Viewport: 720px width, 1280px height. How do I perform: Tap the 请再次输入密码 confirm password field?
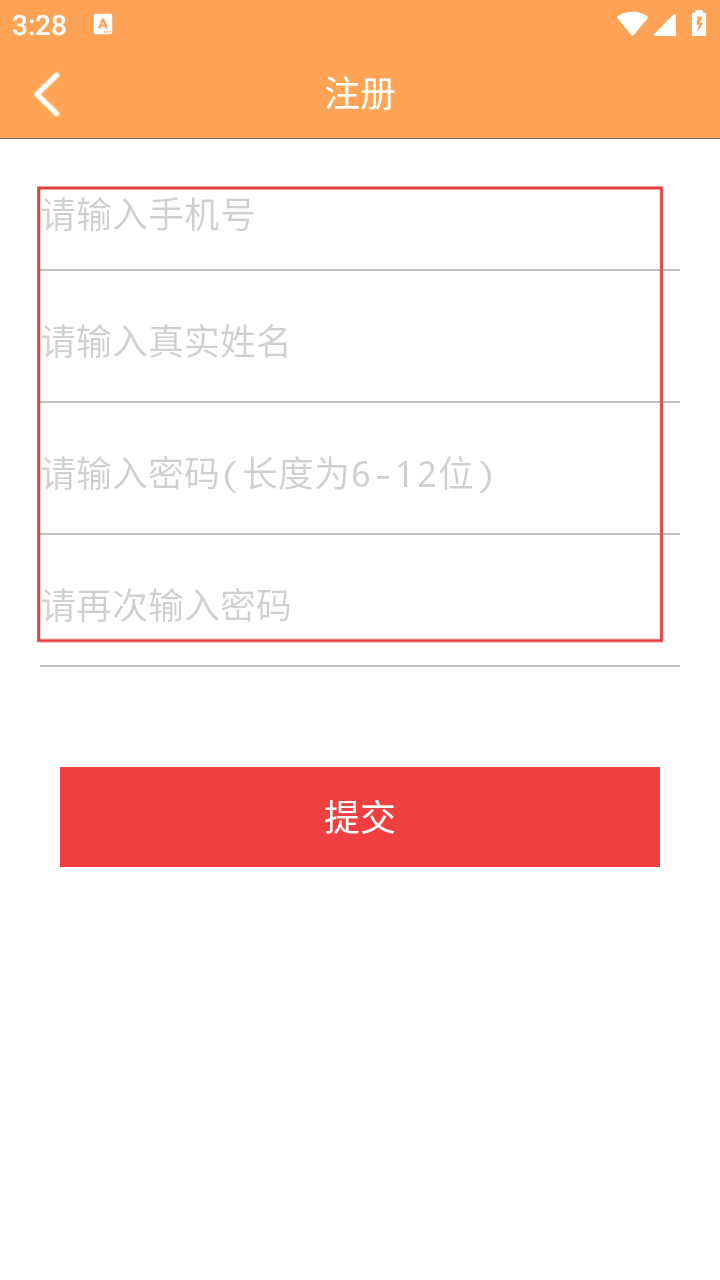pyautogui.click(x=350, y=605)
